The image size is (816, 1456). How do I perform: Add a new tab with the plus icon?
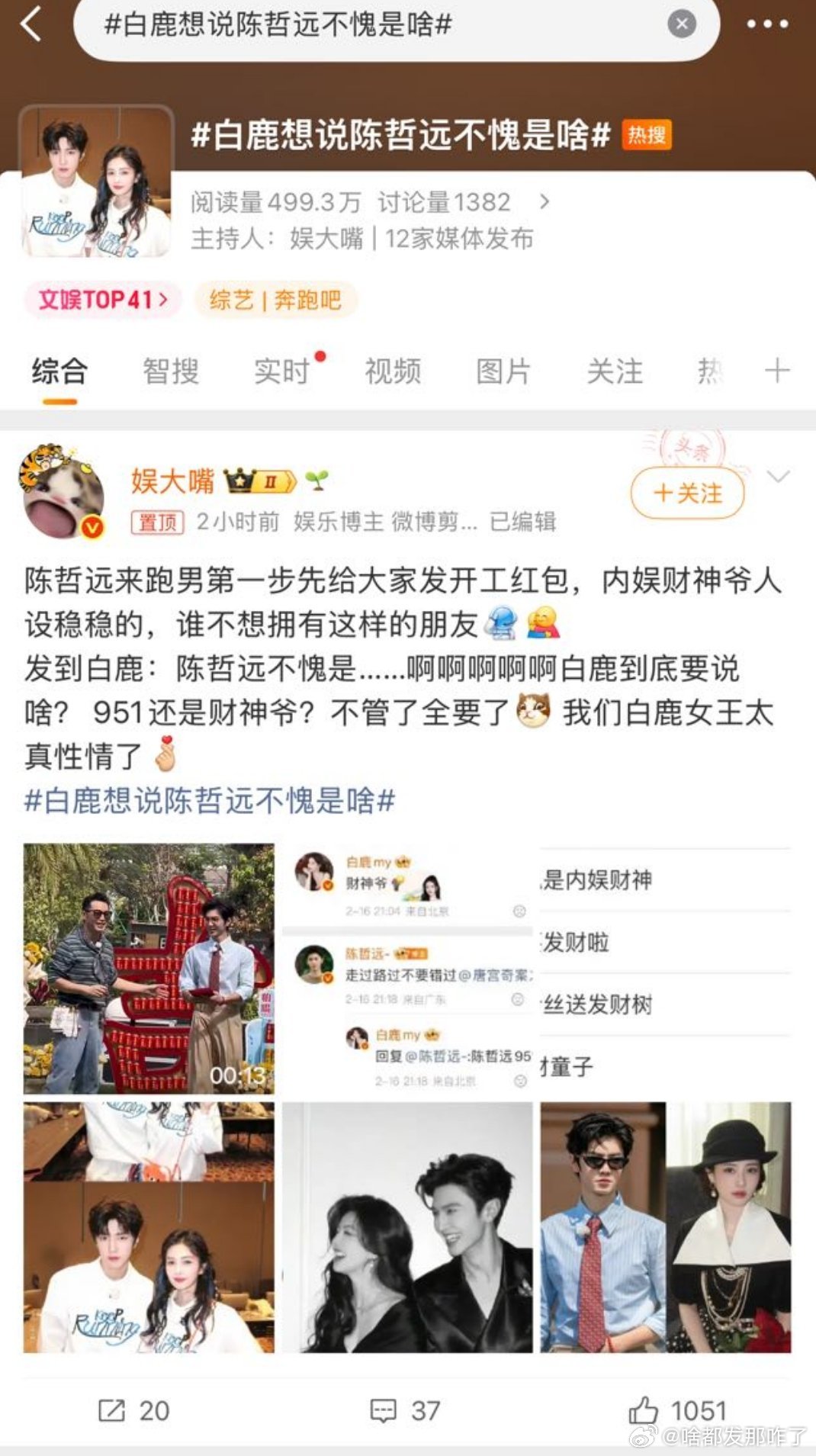[x=778, y=371]
